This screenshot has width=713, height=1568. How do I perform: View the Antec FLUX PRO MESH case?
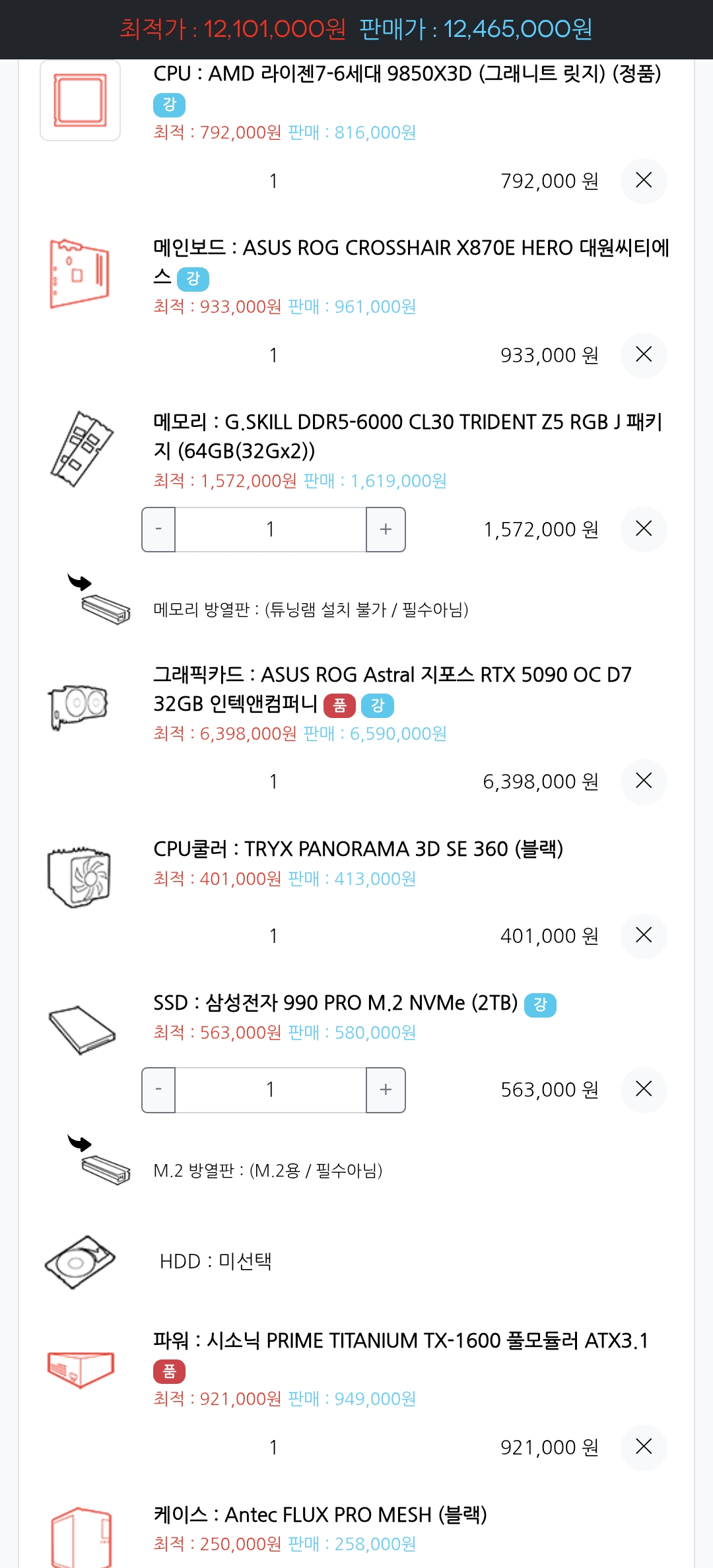[x=320, y=1515]
